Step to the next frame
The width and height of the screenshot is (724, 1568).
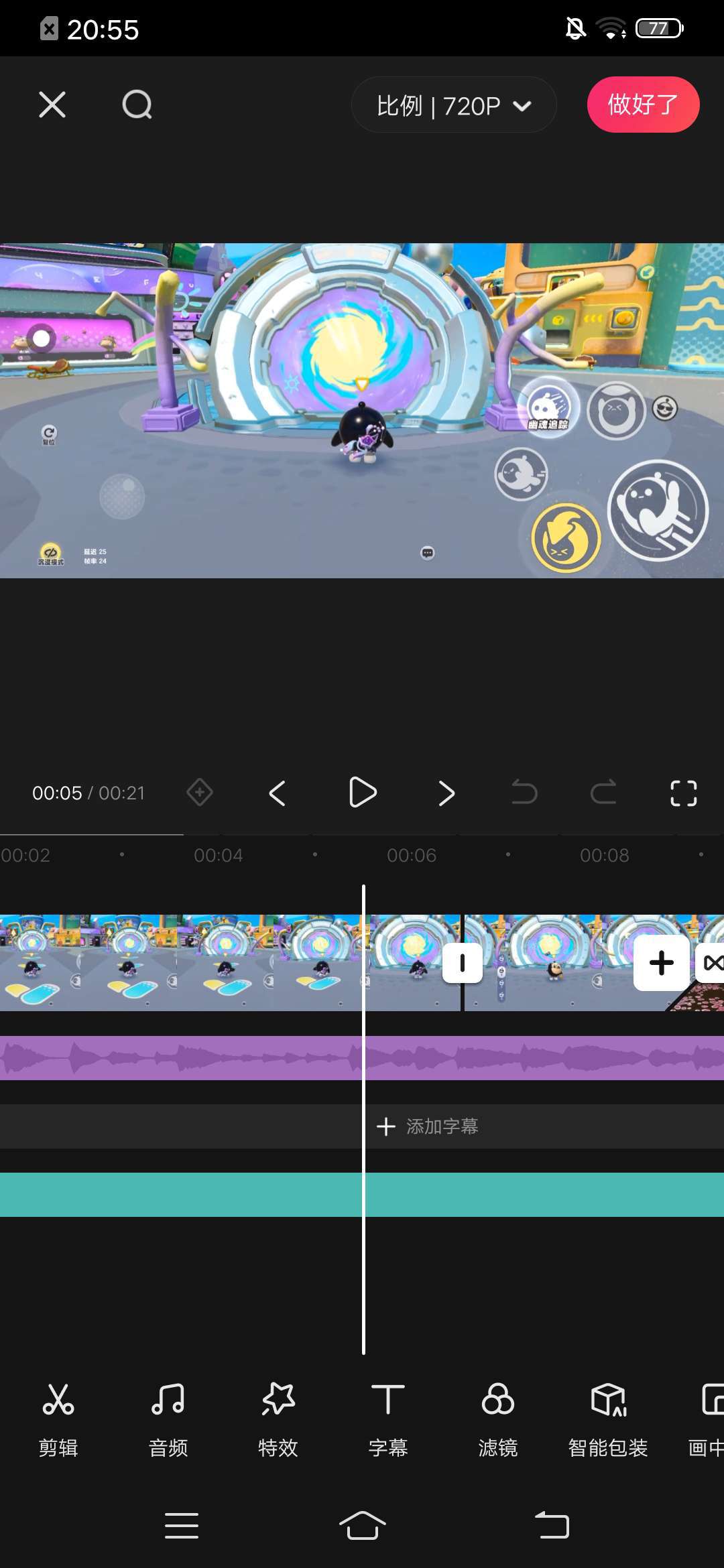point(446,793)
